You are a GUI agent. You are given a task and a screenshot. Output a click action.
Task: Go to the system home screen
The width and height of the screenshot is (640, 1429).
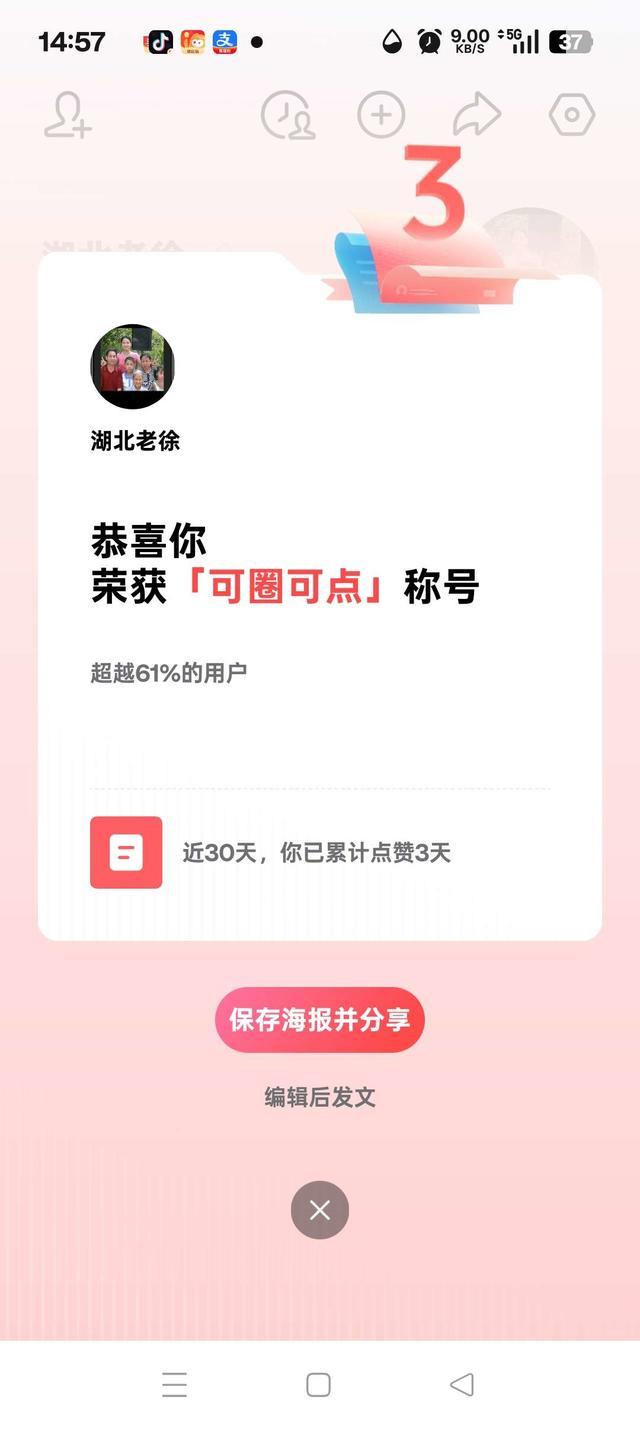pos(318,1384)
